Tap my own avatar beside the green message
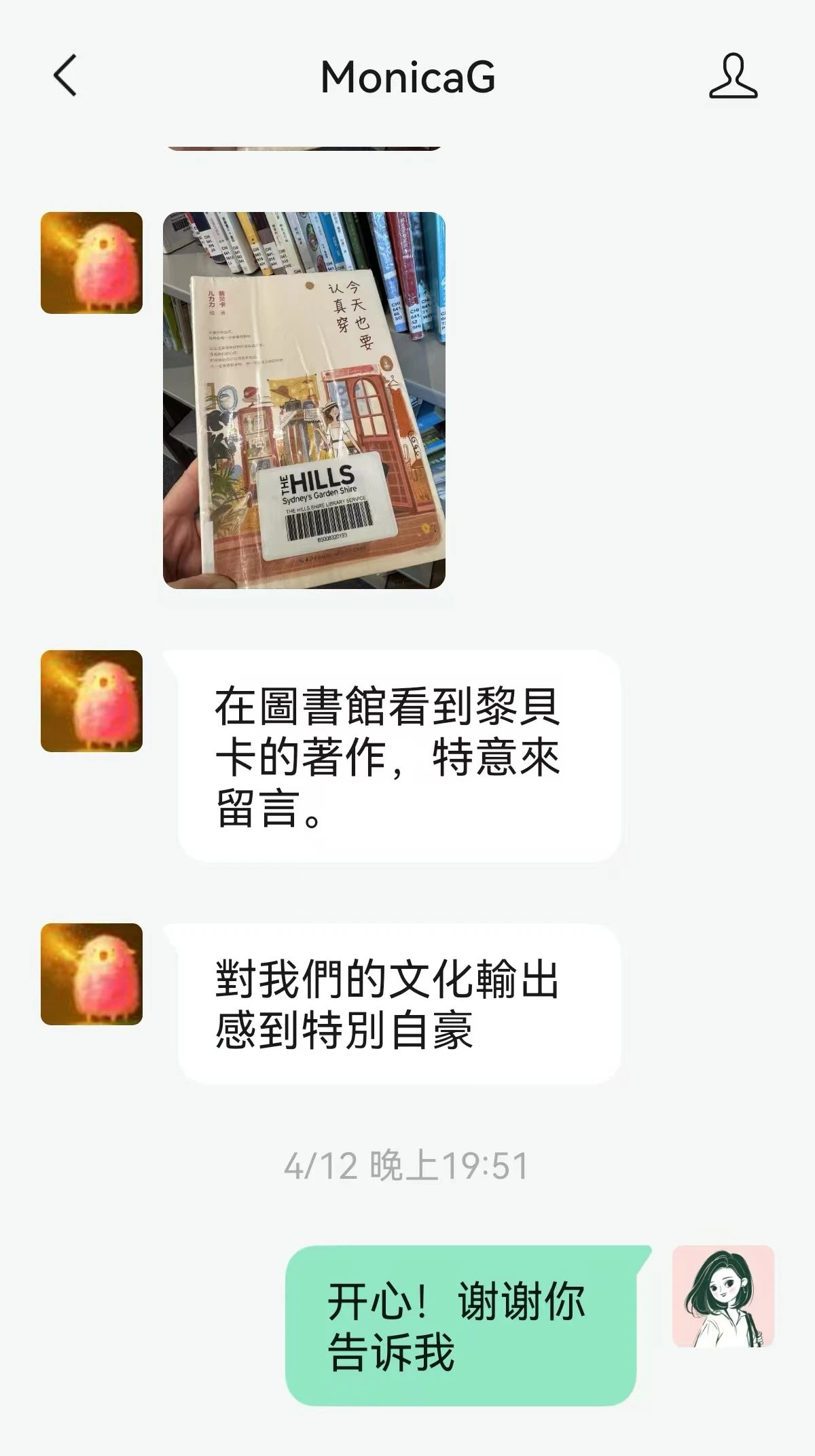Screen dimensions: 815x1456 723,1296
